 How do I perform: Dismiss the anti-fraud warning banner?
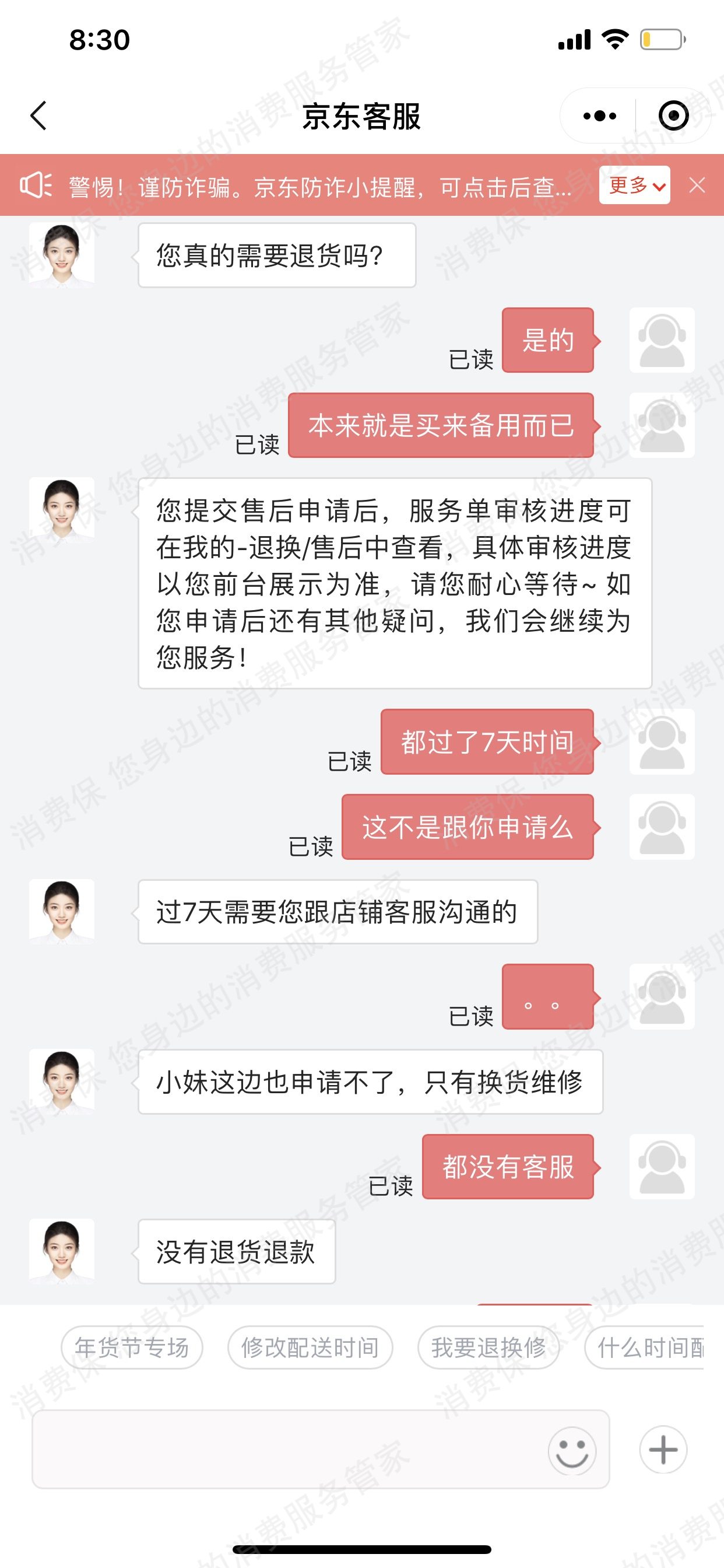click(697, 185)
